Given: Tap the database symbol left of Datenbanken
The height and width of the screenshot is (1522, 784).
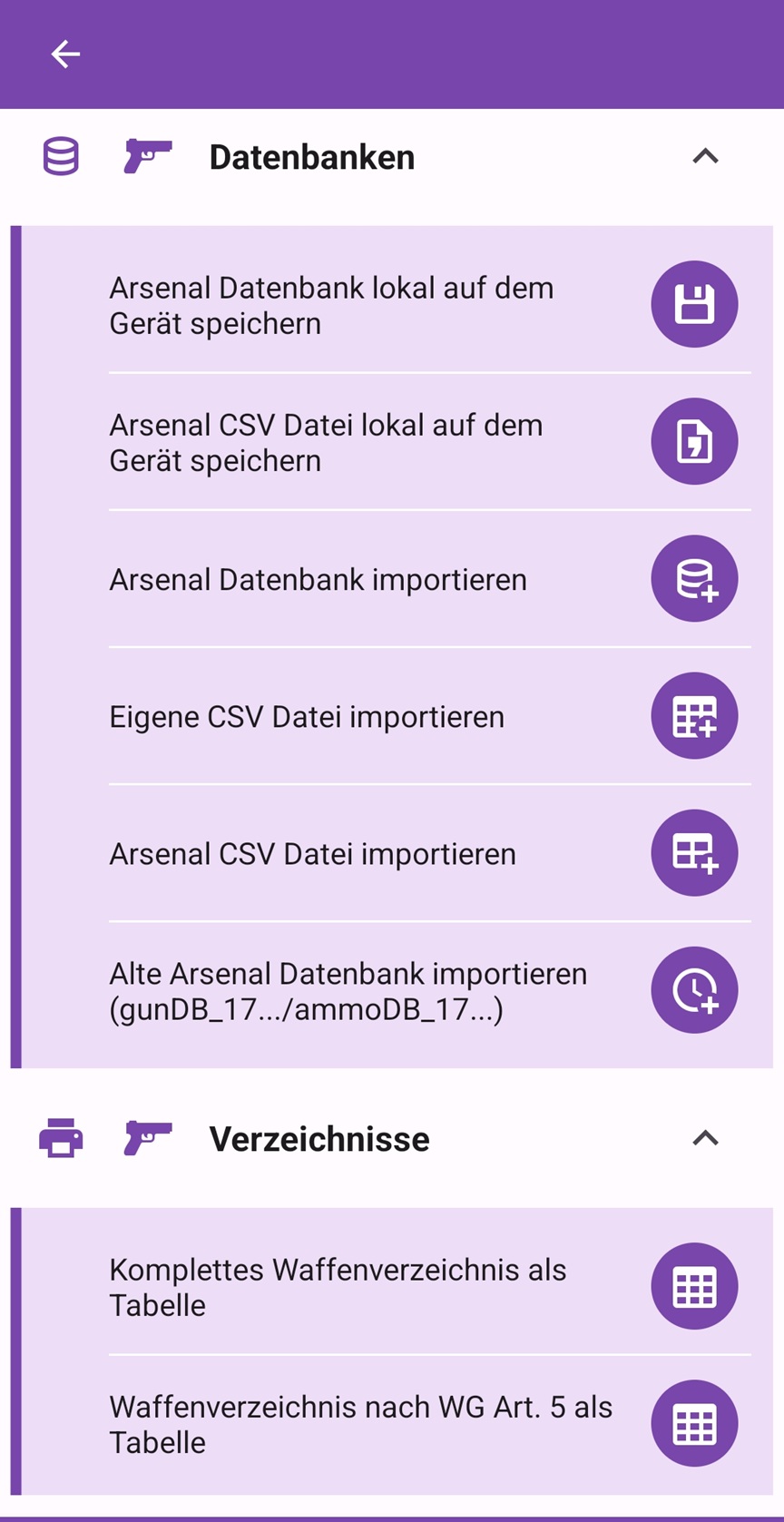Looking at the screenshot, I should pos(59,155).
